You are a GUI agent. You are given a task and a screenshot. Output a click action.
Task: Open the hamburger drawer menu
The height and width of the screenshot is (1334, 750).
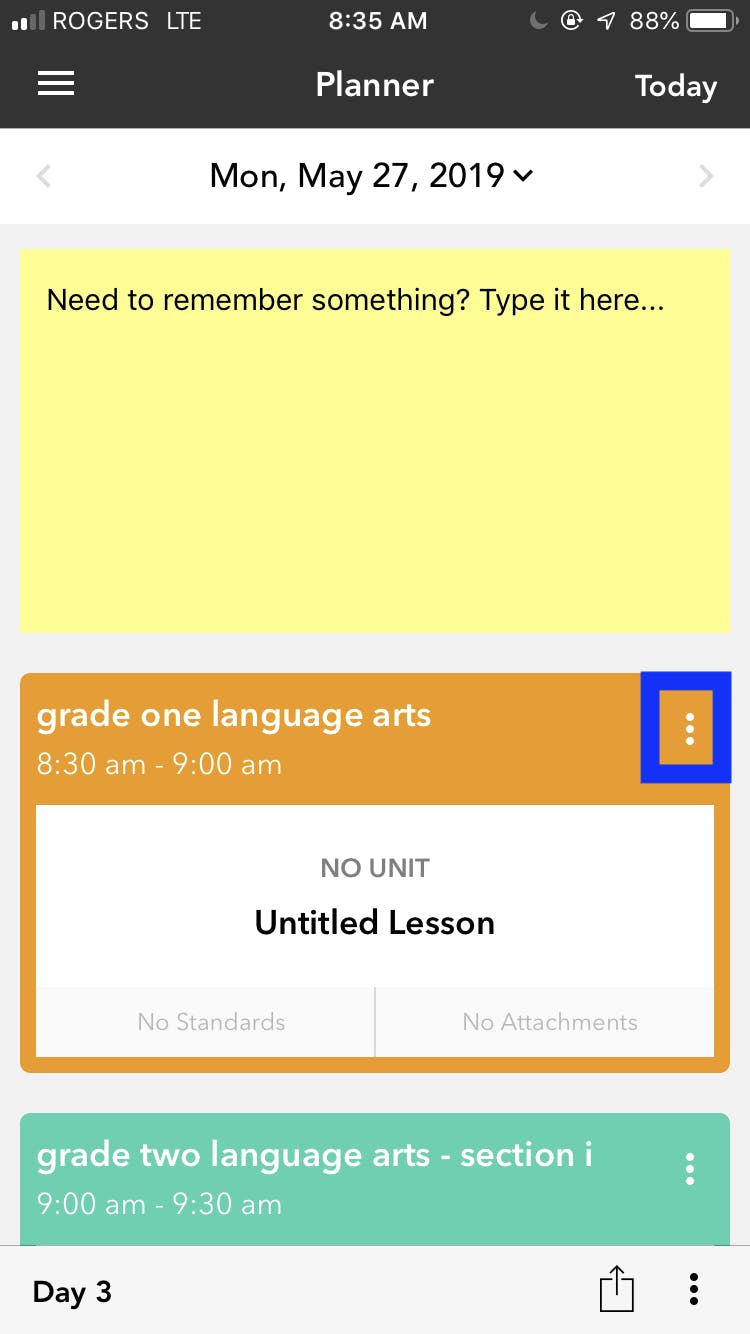click(56, 85)
